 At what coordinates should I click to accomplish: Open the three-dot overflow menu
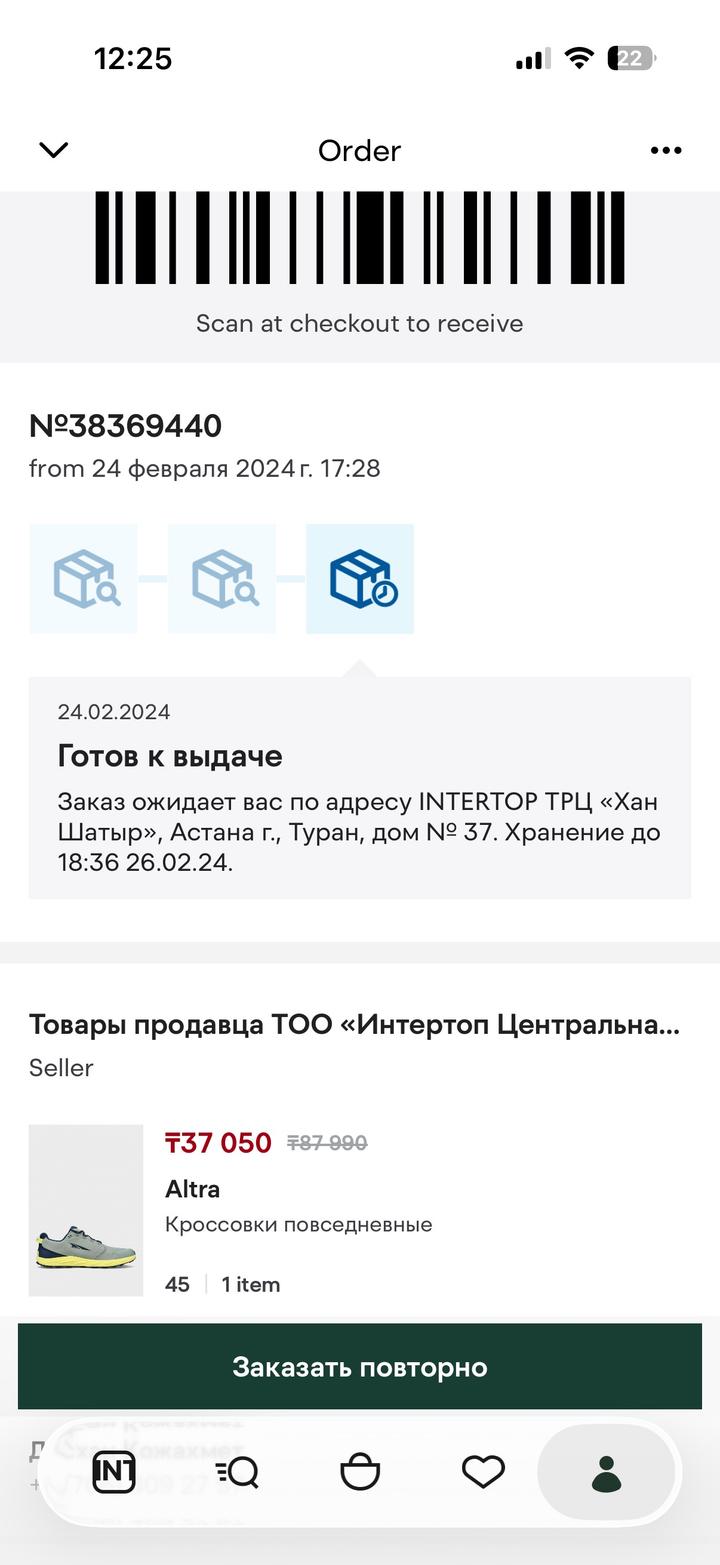(x=666, y=150)
